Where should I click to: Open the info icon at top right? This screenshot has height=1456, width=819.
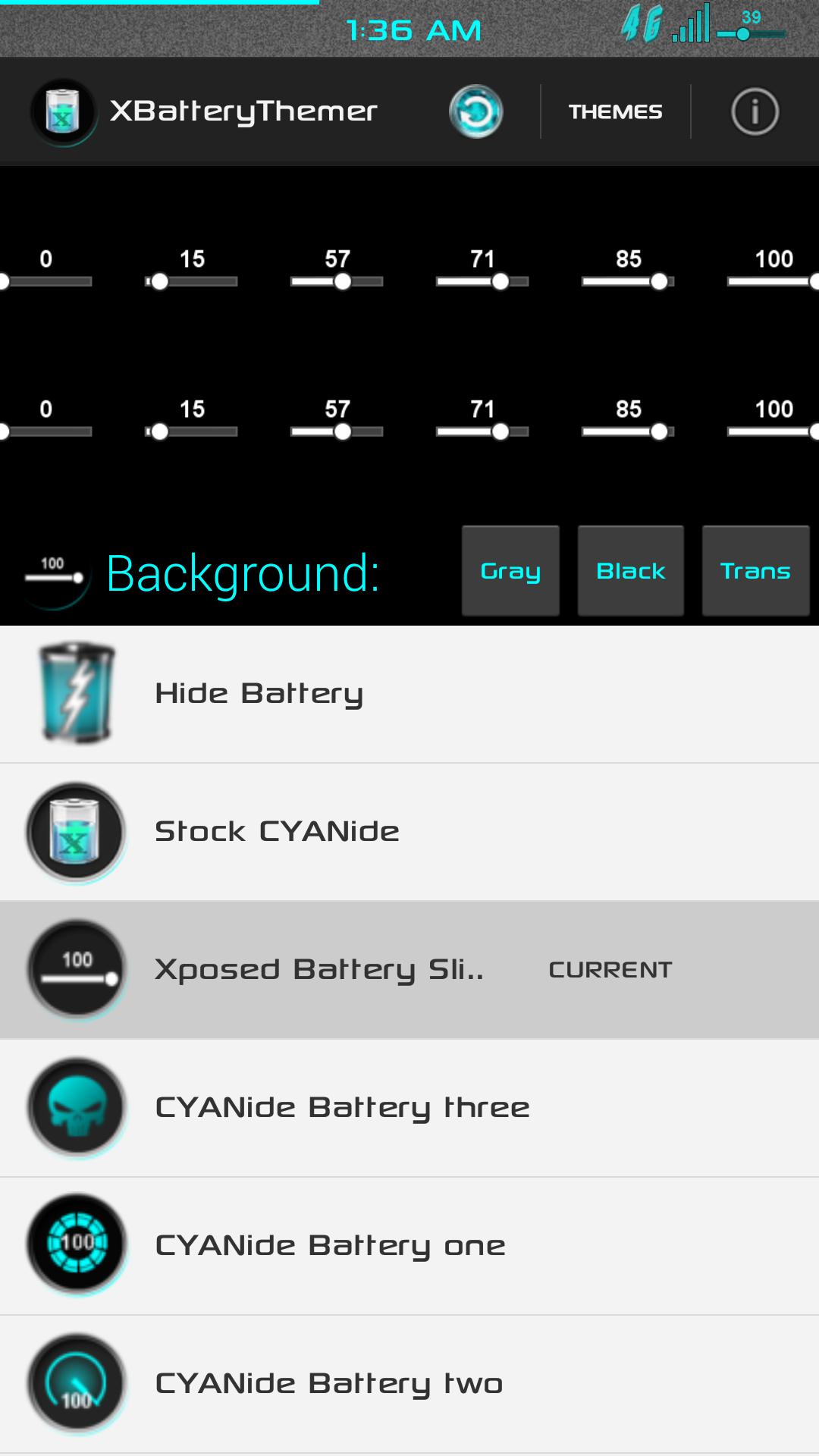(754, 110)
